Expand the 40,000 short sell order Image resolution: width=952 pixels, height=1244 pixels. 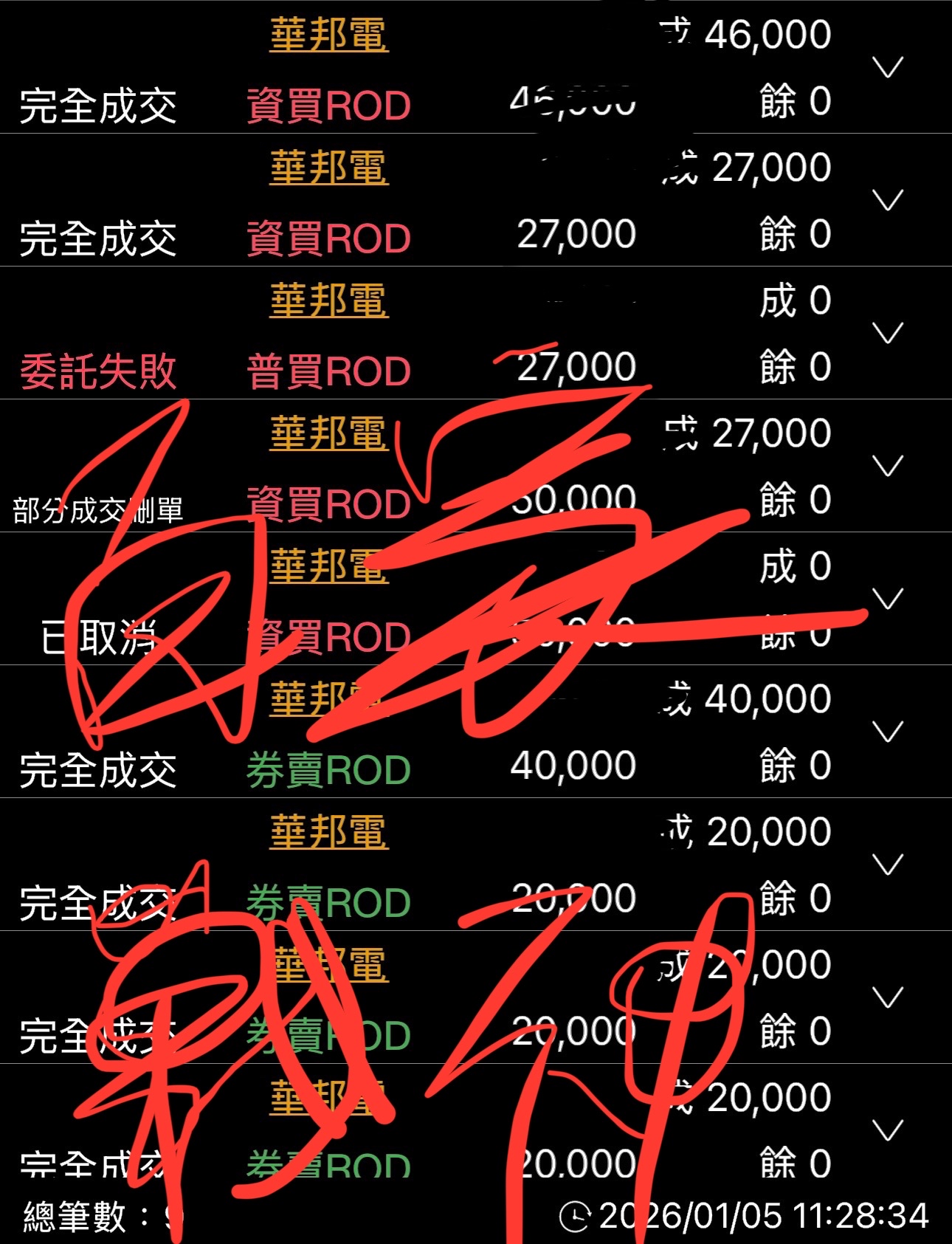pos(888,732)
